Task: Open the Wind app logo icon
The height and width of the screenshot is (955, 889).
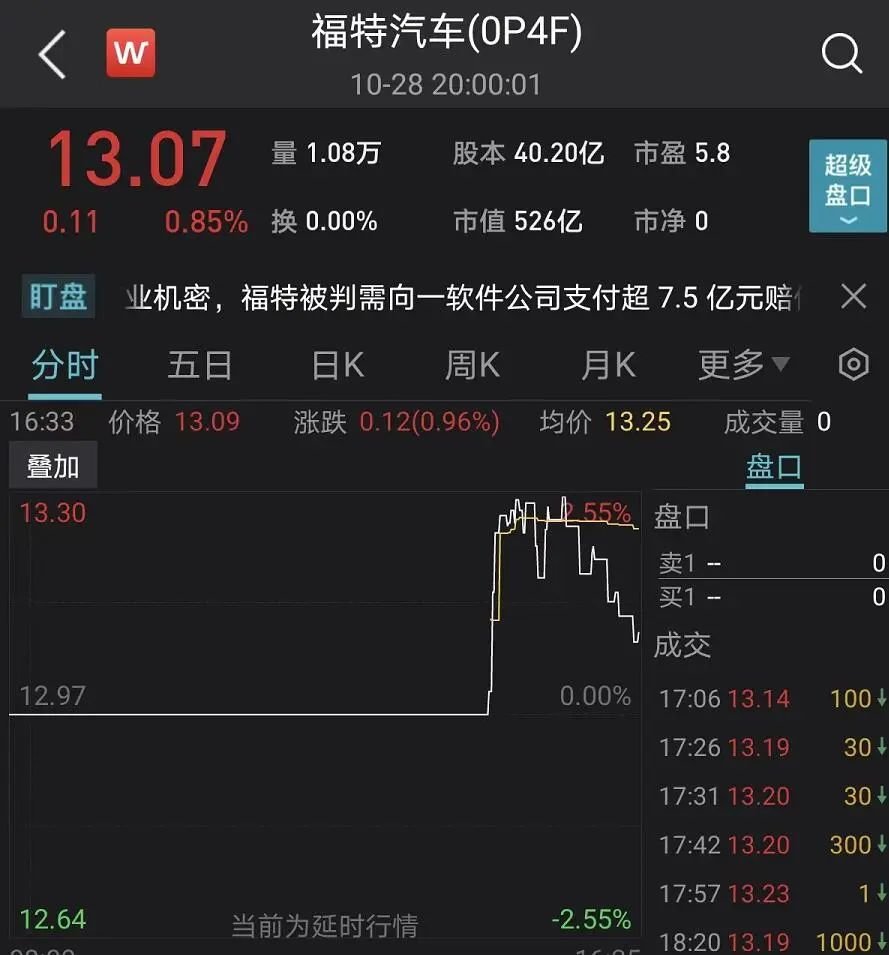Action: [x=130, y=53]
